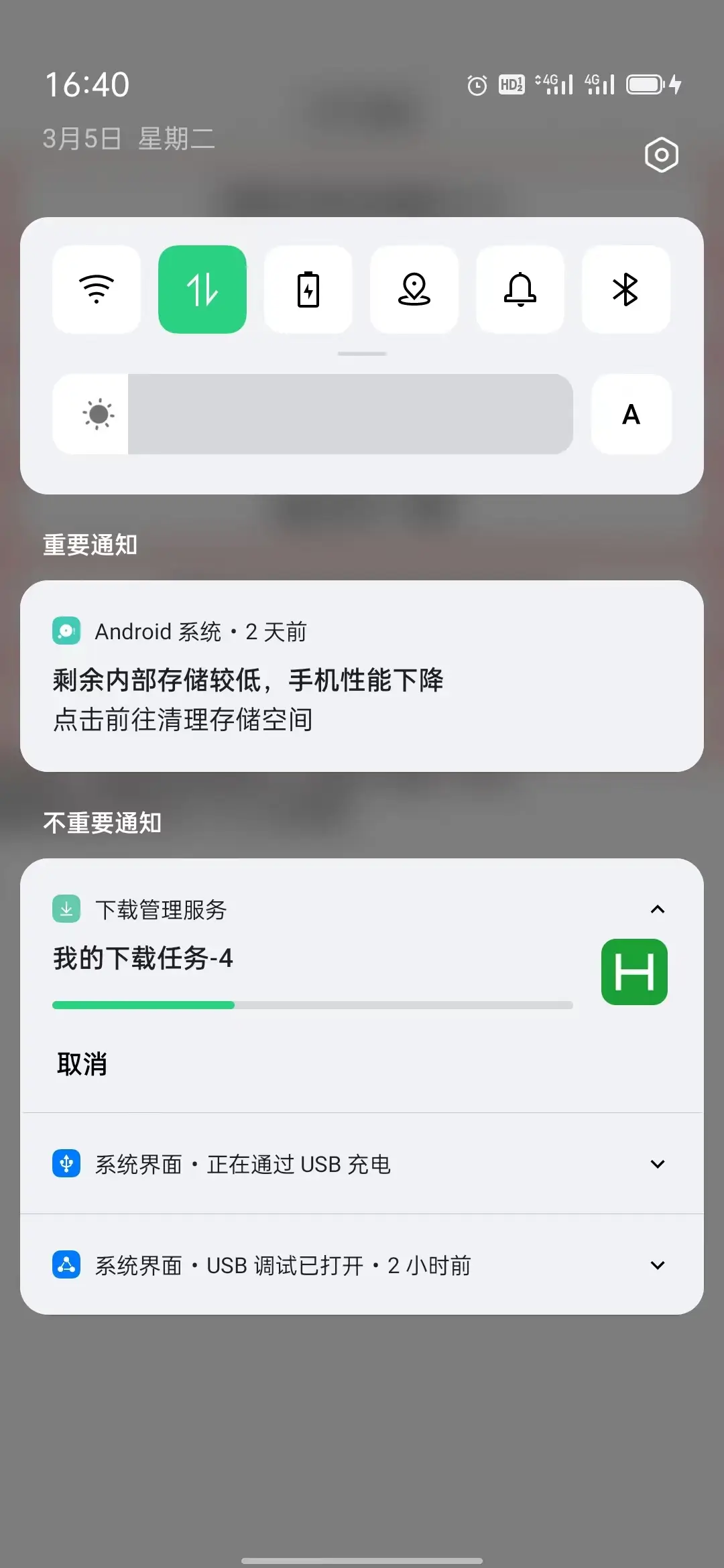Turn on Wi-Fi quick toggle
724x1568 pixels.
click(97, 289)
